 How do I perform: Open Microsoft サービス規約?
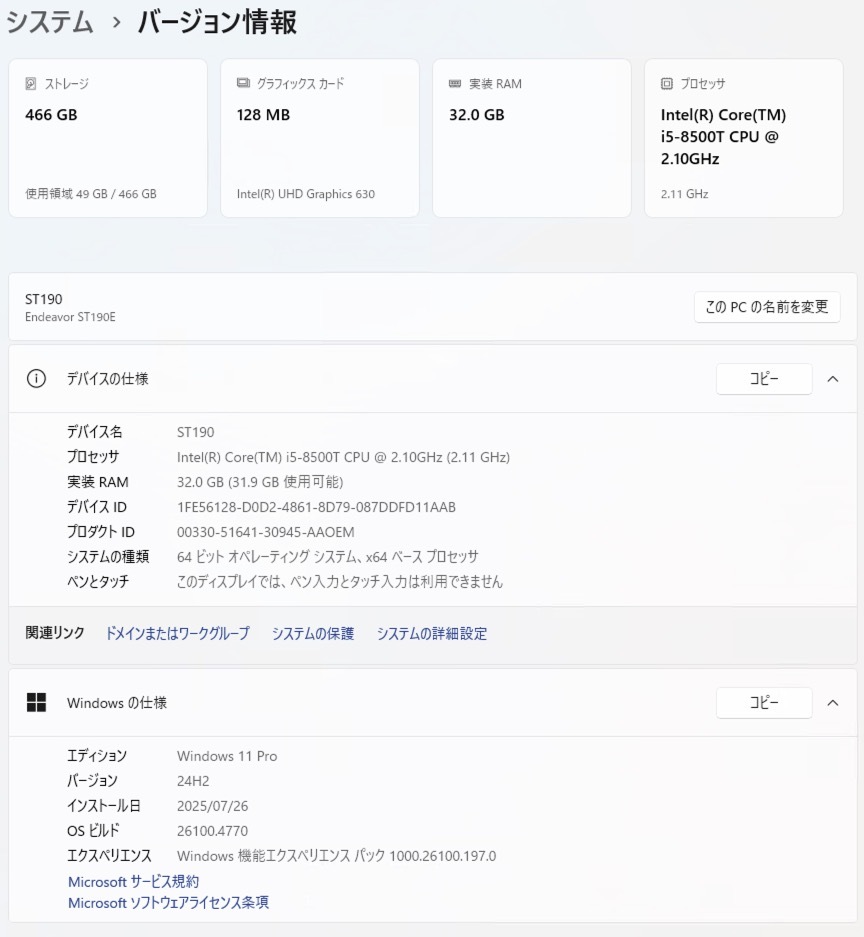[133, 881]
